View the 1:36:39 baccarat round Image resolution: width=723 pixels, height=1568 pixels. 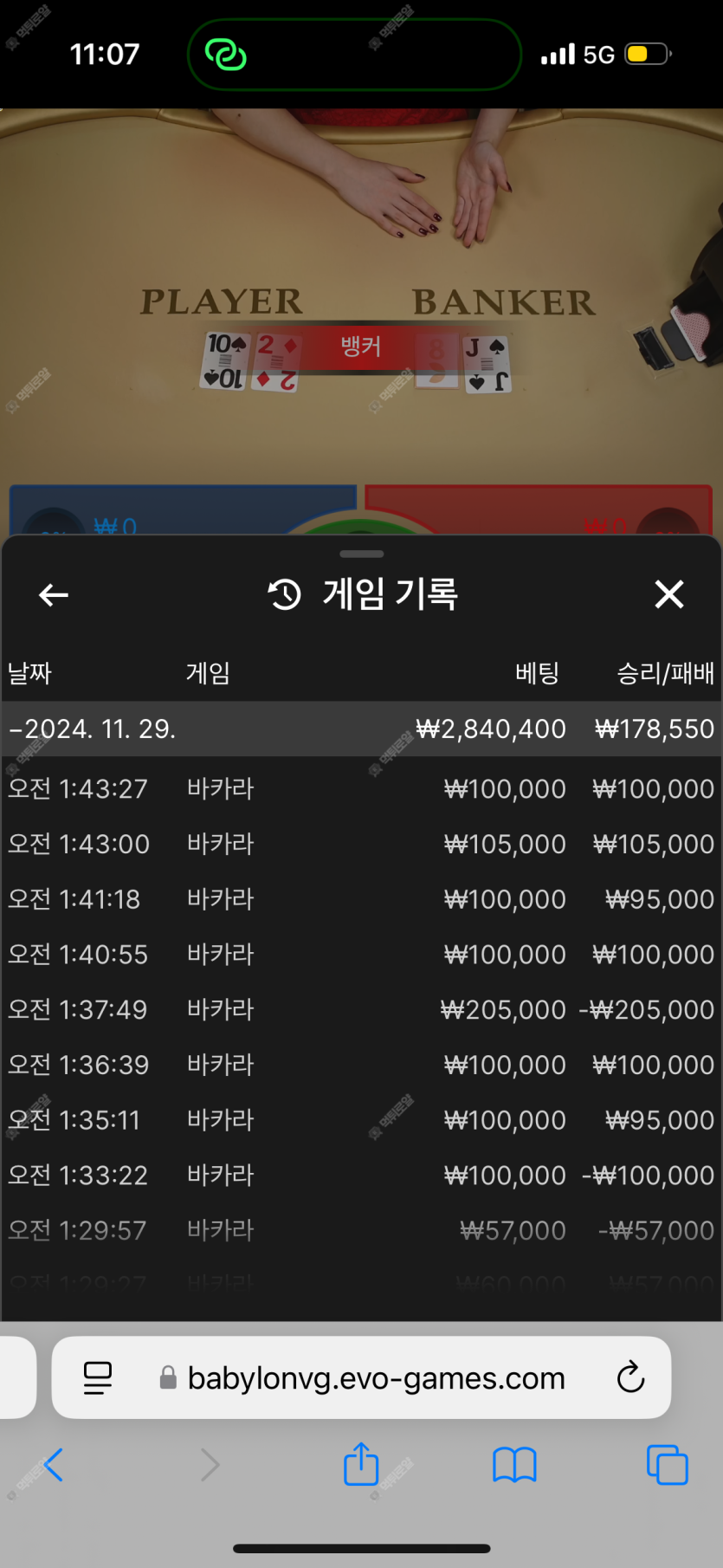pyautogui.click(x=361, y=1065)
